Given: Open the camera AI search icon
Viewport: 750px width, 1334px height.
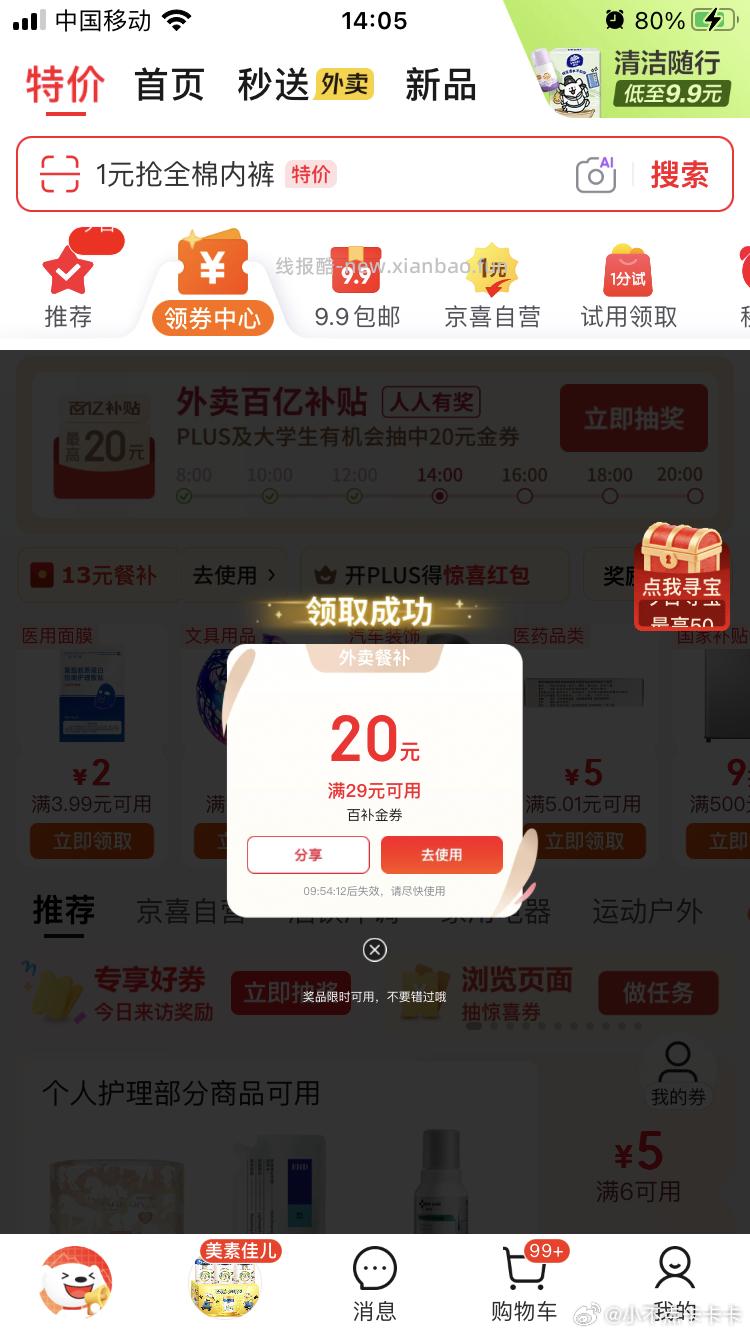Looking at the screenshot, I should click(597, 173).
